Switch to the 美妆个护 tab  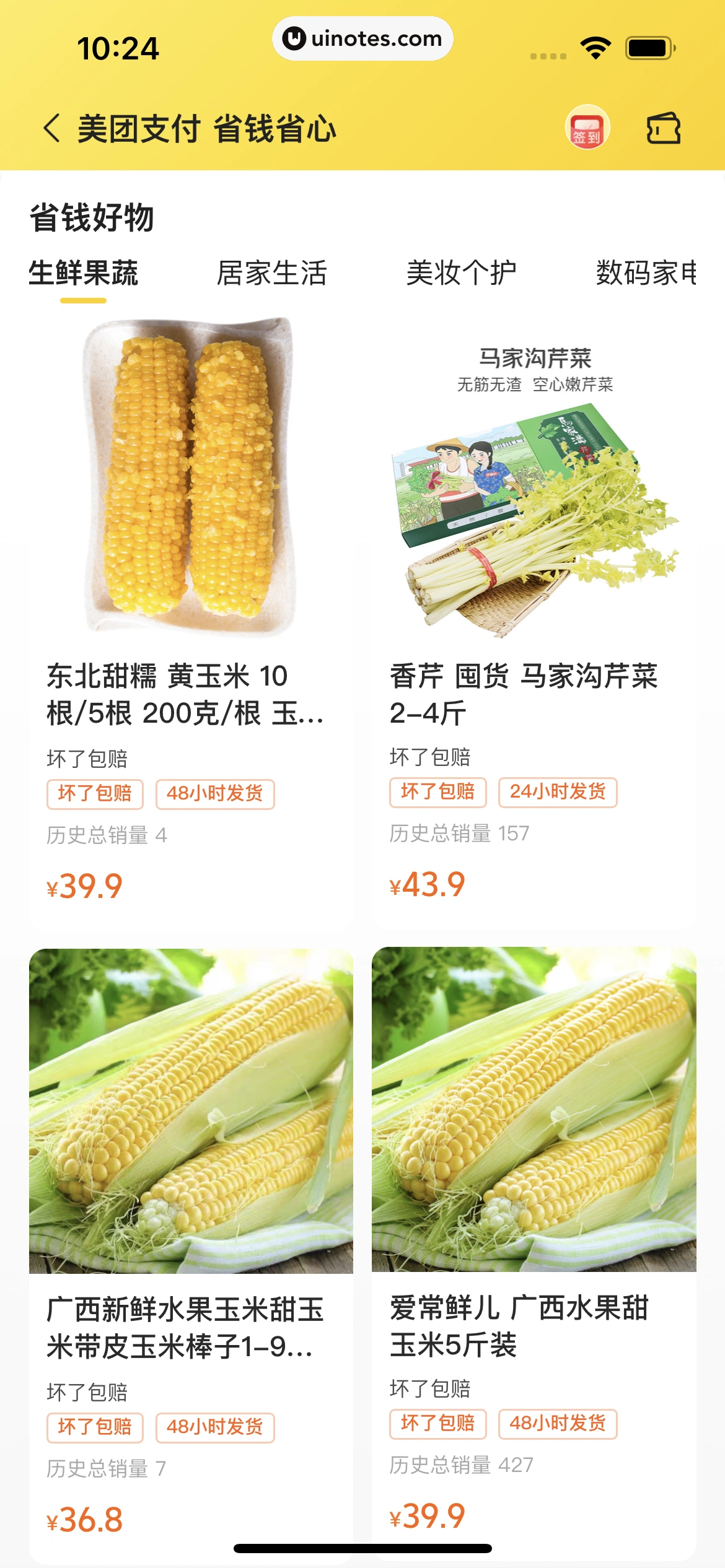click(x=463, y=273)
